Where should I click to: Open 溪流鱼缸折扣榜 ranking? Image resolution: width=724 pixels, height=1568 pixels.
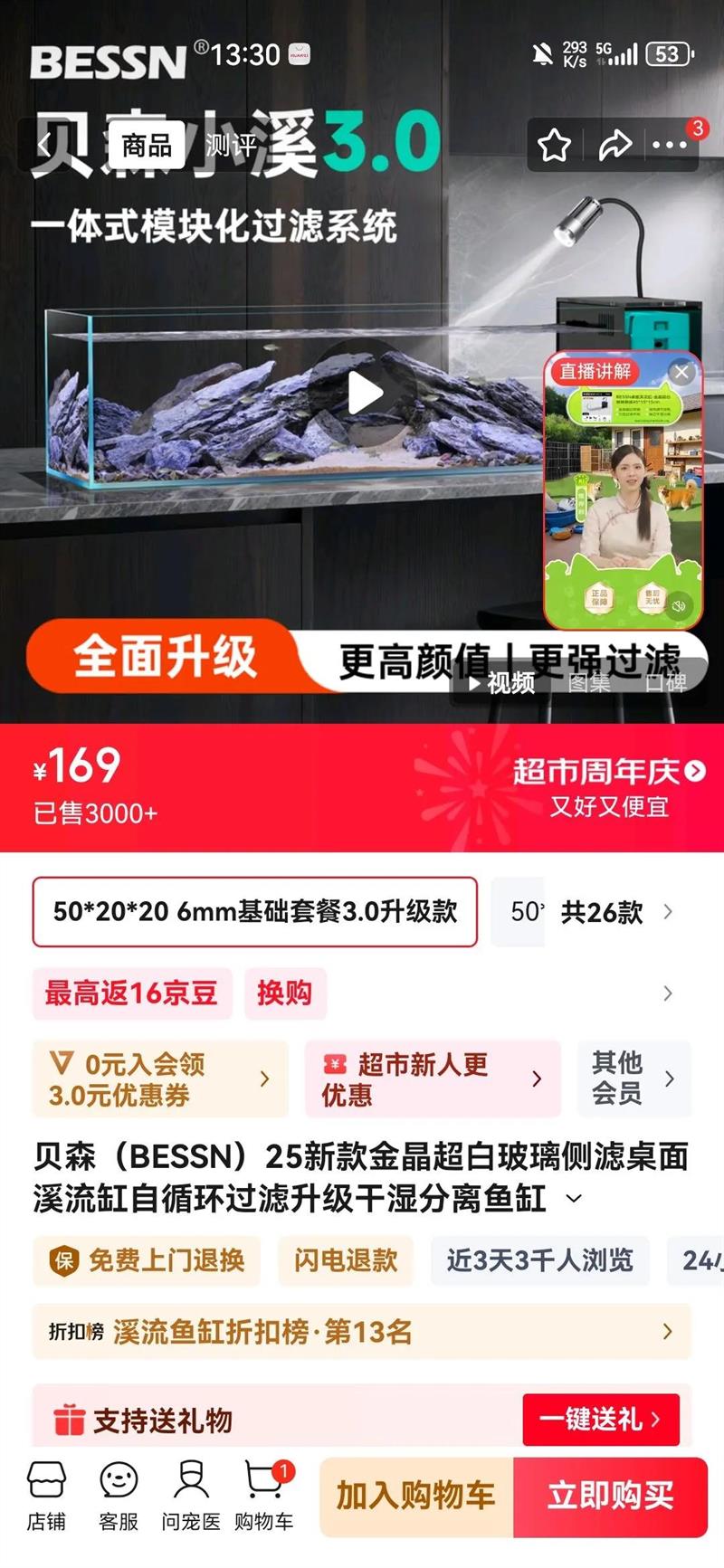click(x=362, y=1331)
